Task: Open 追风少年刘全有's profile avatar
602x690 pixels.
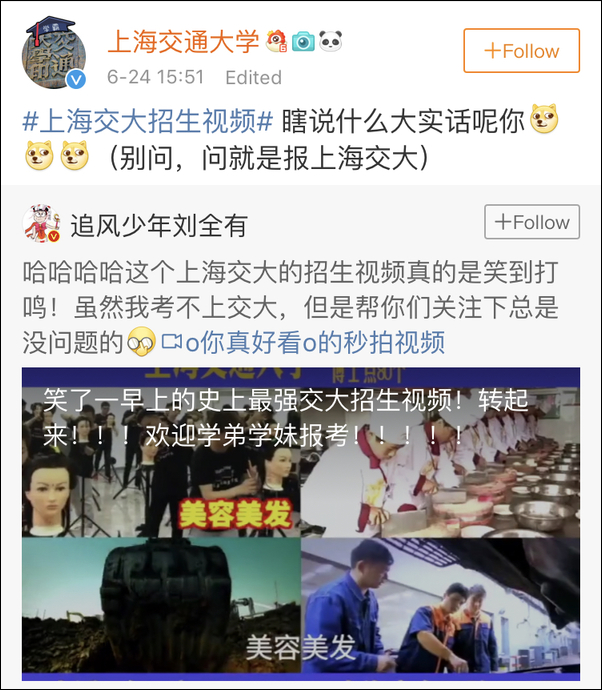Action: coord(41,224)
